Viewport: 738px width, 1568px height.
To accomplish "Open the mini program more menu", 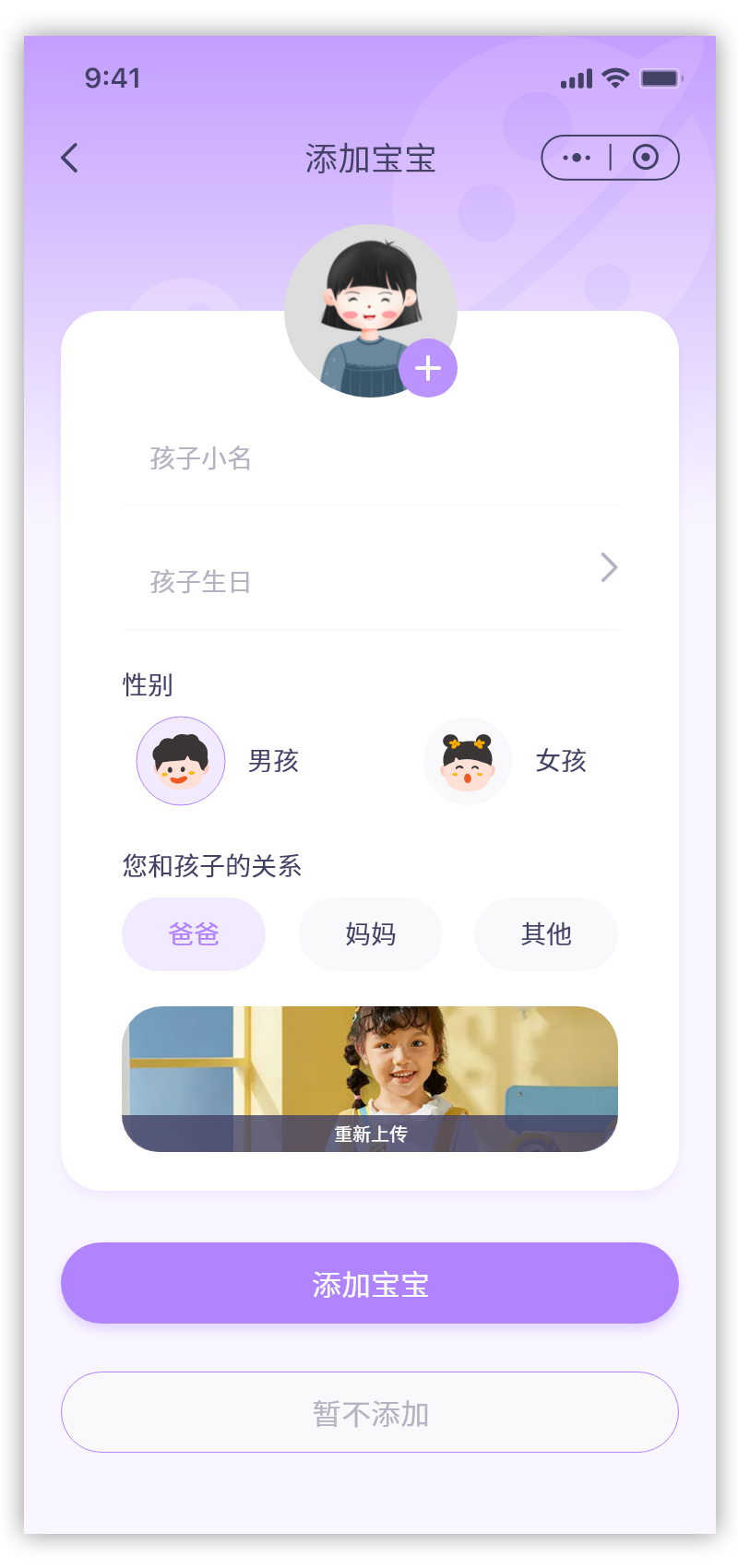I will click(577, 158).
